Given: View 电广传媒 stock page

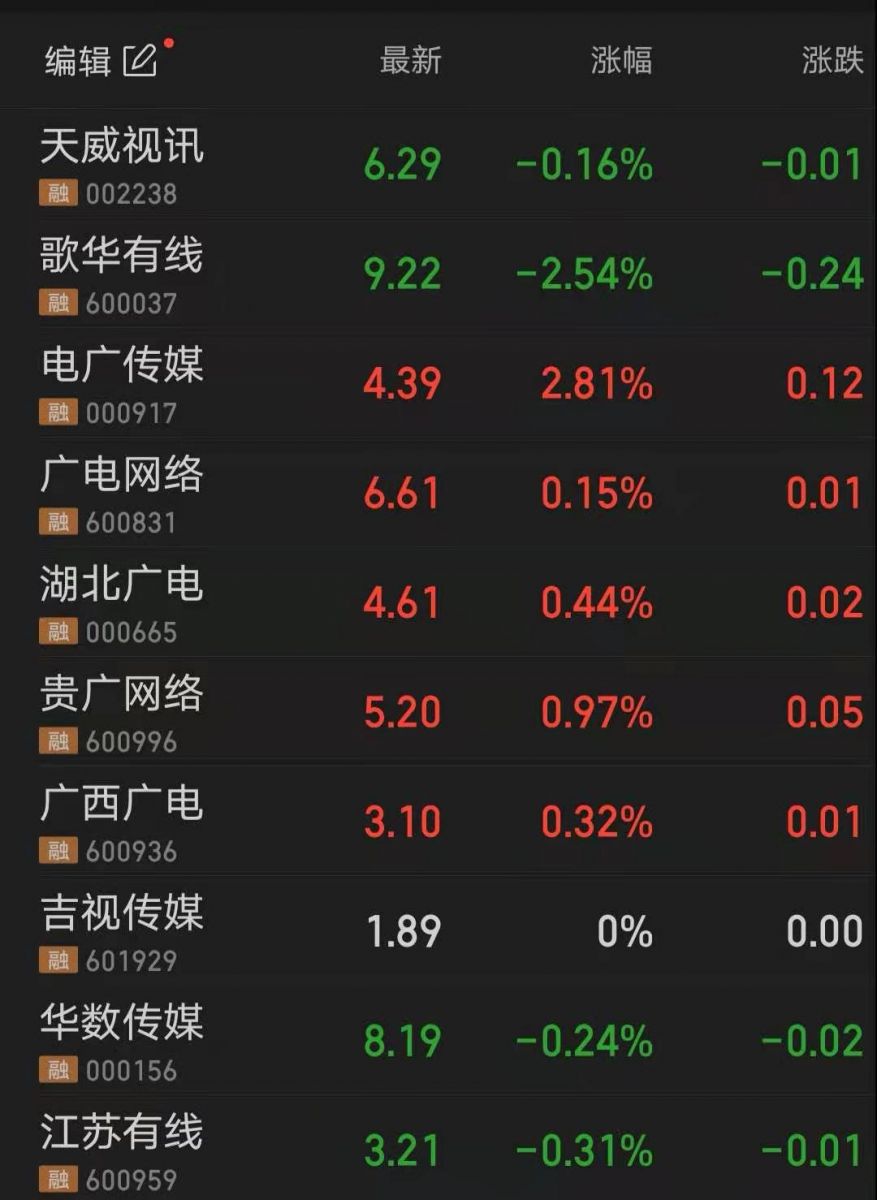Looking at the screenshot, I should pyautogui.click(x=122, y=366).
